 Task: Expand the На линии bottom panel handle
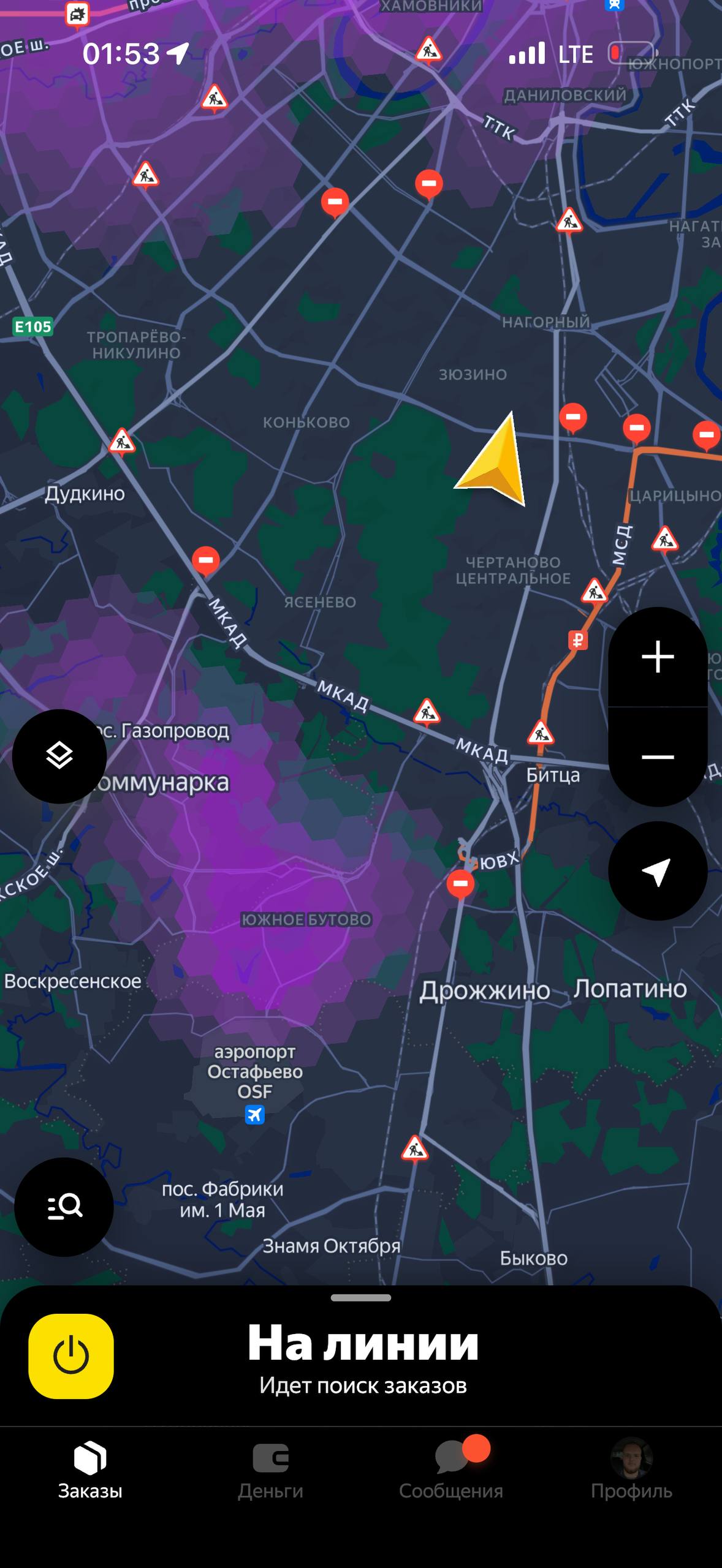coord(361,1297)
